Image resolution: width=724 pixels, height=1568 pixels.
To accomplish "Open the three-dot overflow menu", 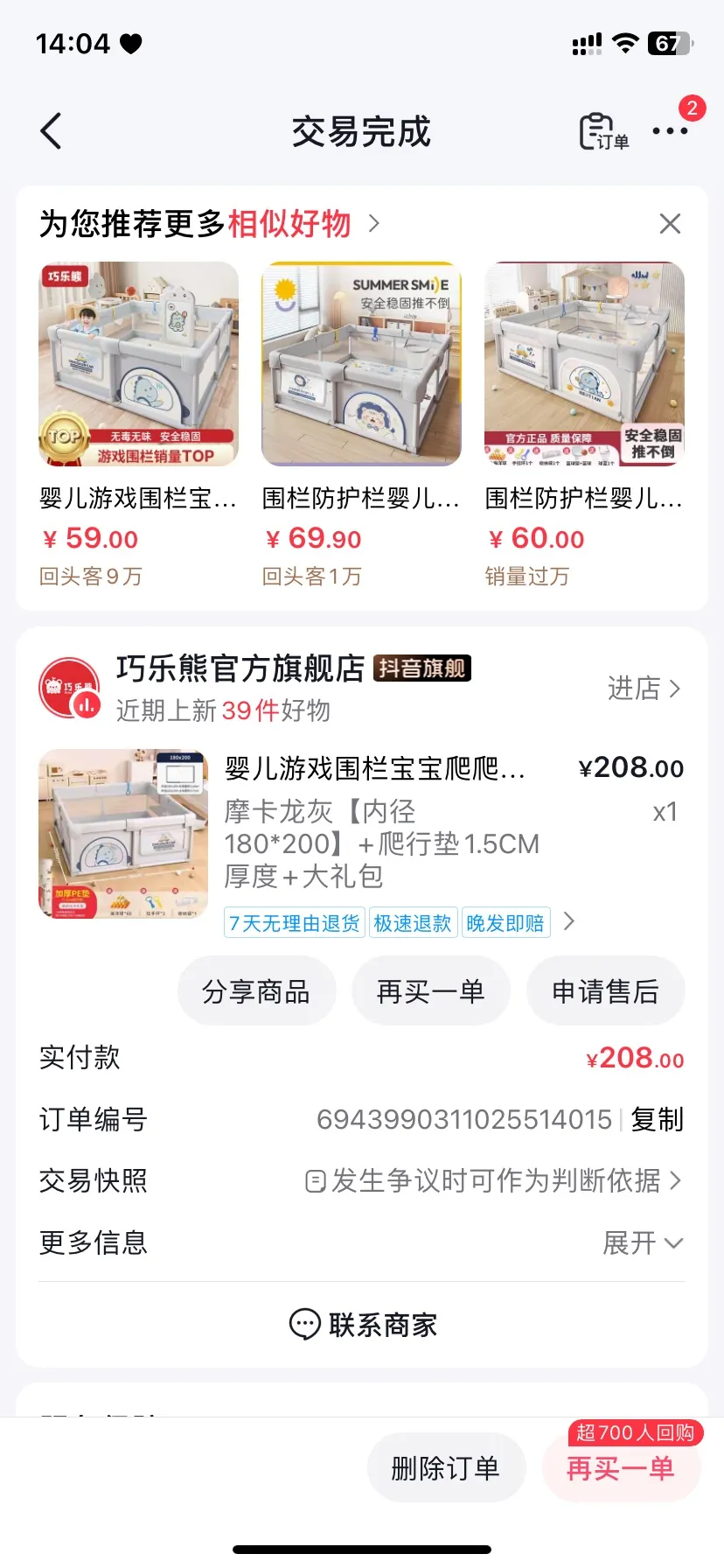I will click(x=670, y=131).
